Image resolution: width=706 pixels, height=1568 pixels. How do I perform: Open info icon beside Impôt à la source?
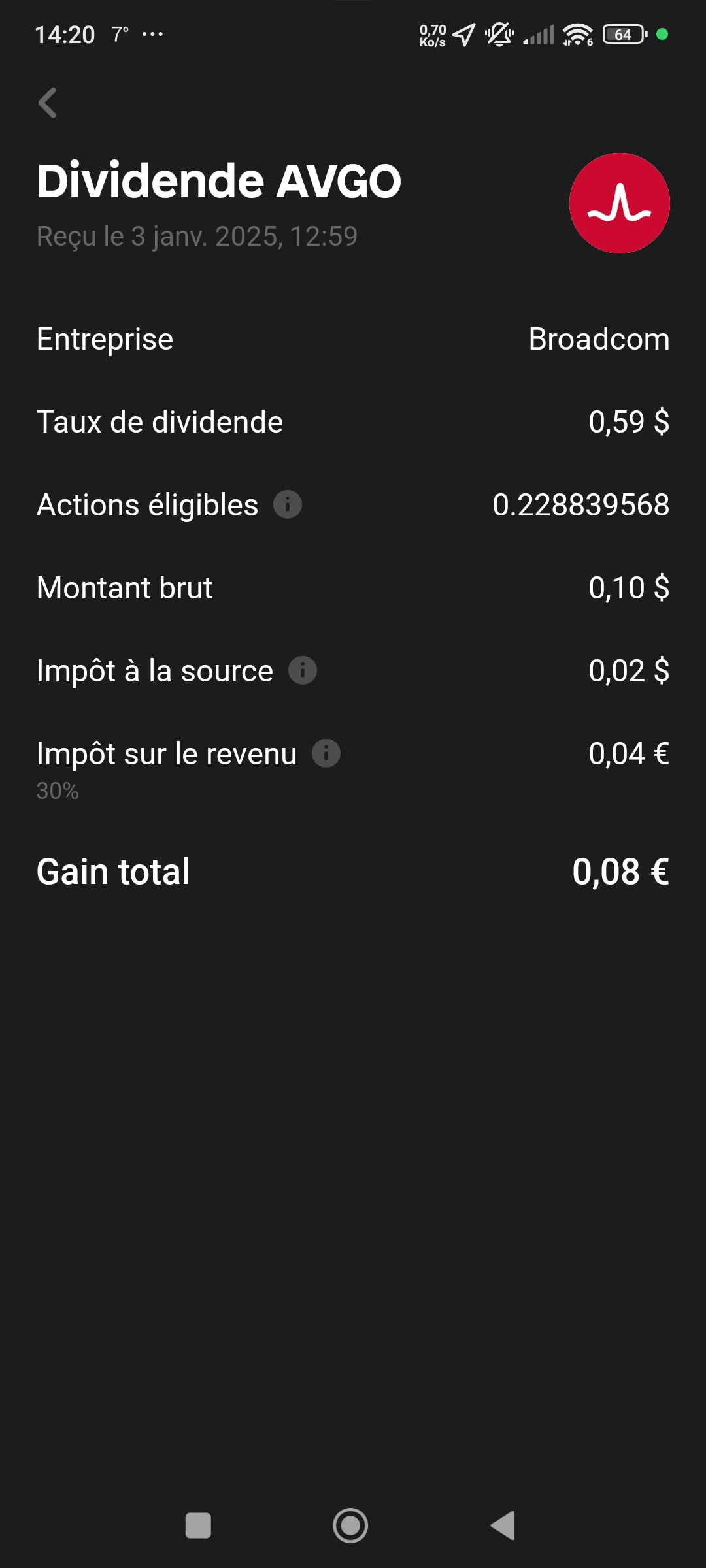(x=303, y=671)
